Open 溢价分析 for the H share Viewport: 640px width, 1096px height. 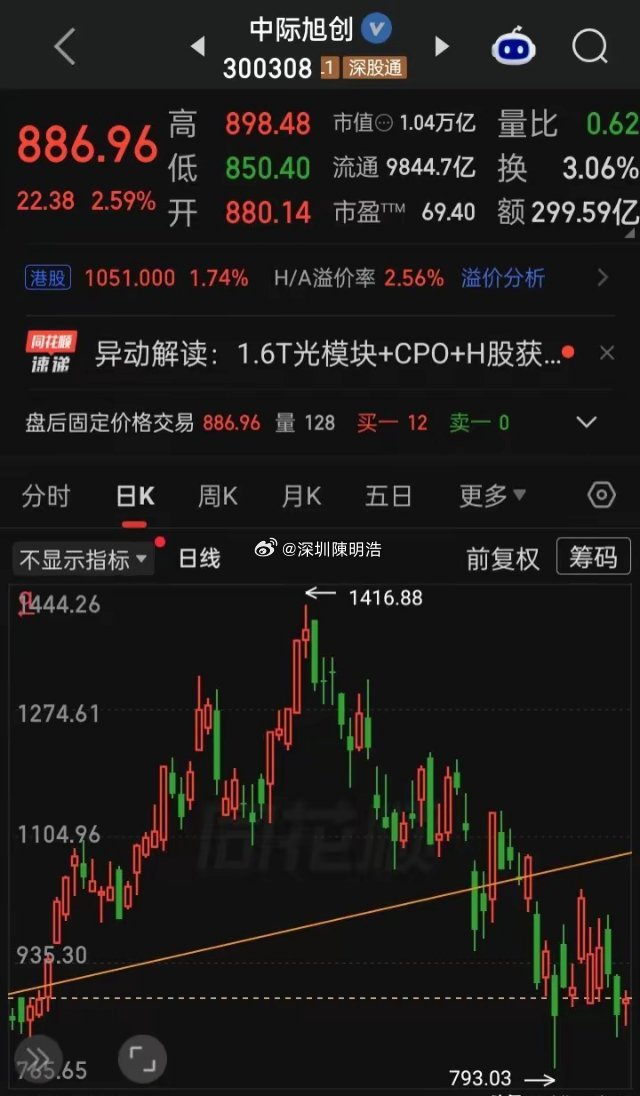click(502, 278)
